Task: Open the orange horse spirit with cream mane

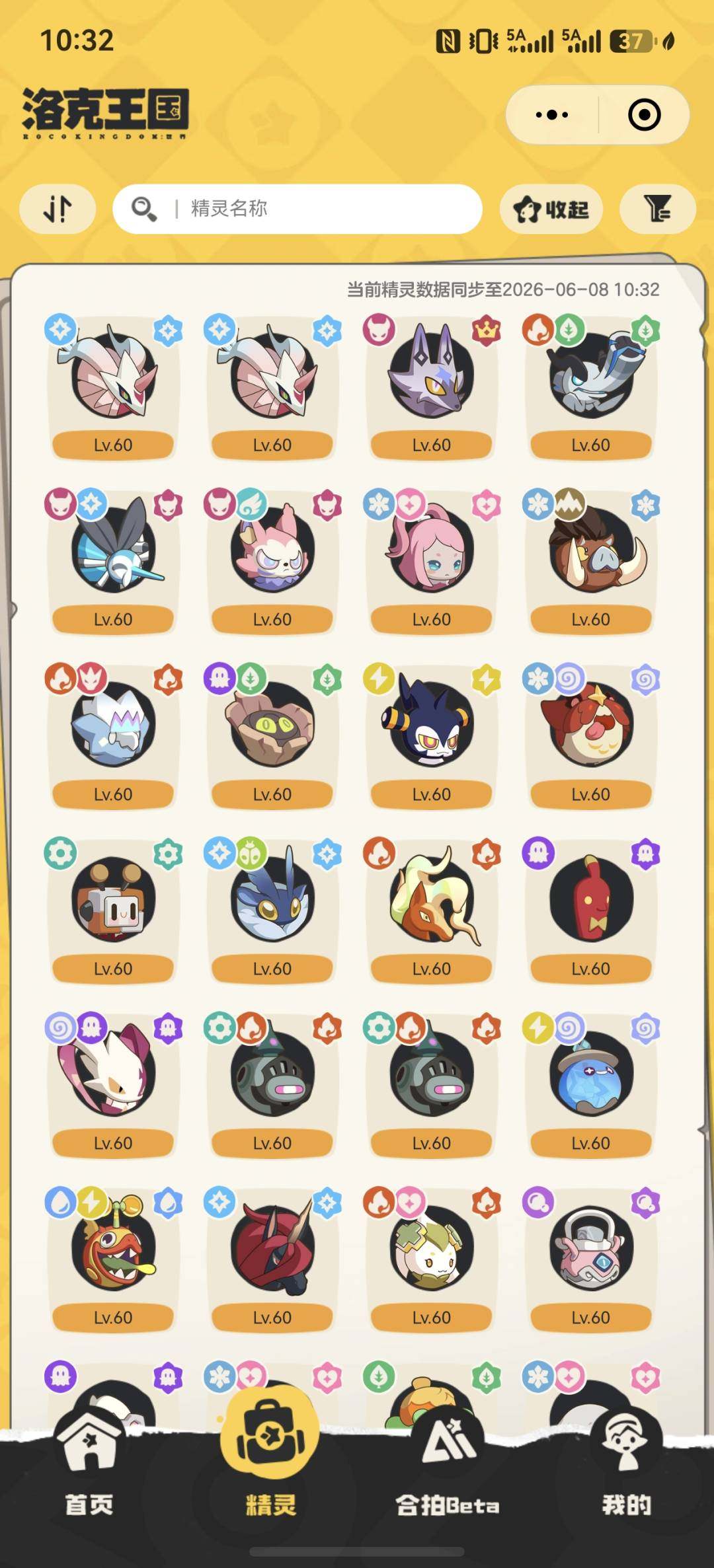Action: pos(432,911)
